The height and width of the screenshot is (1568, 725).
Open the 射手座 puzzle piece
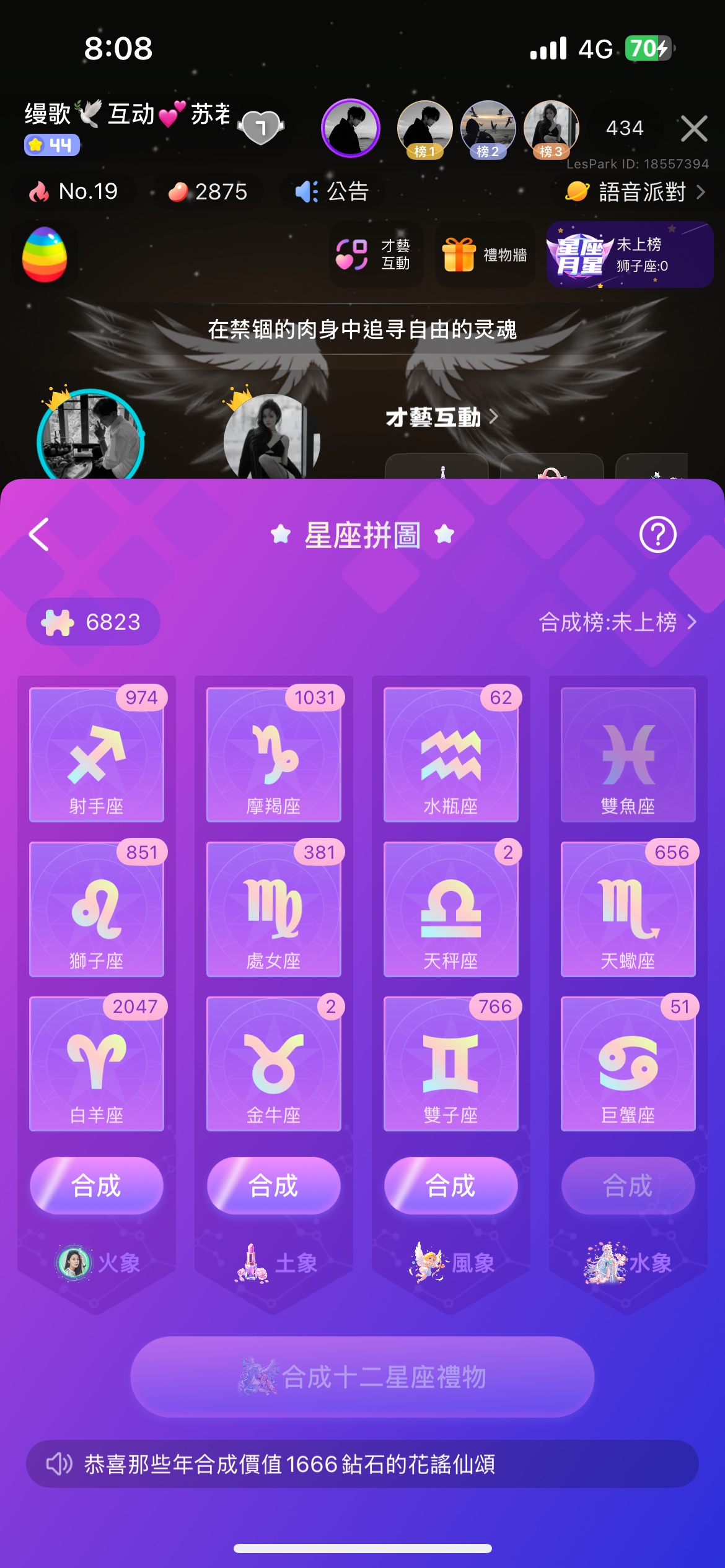[97, 755]
